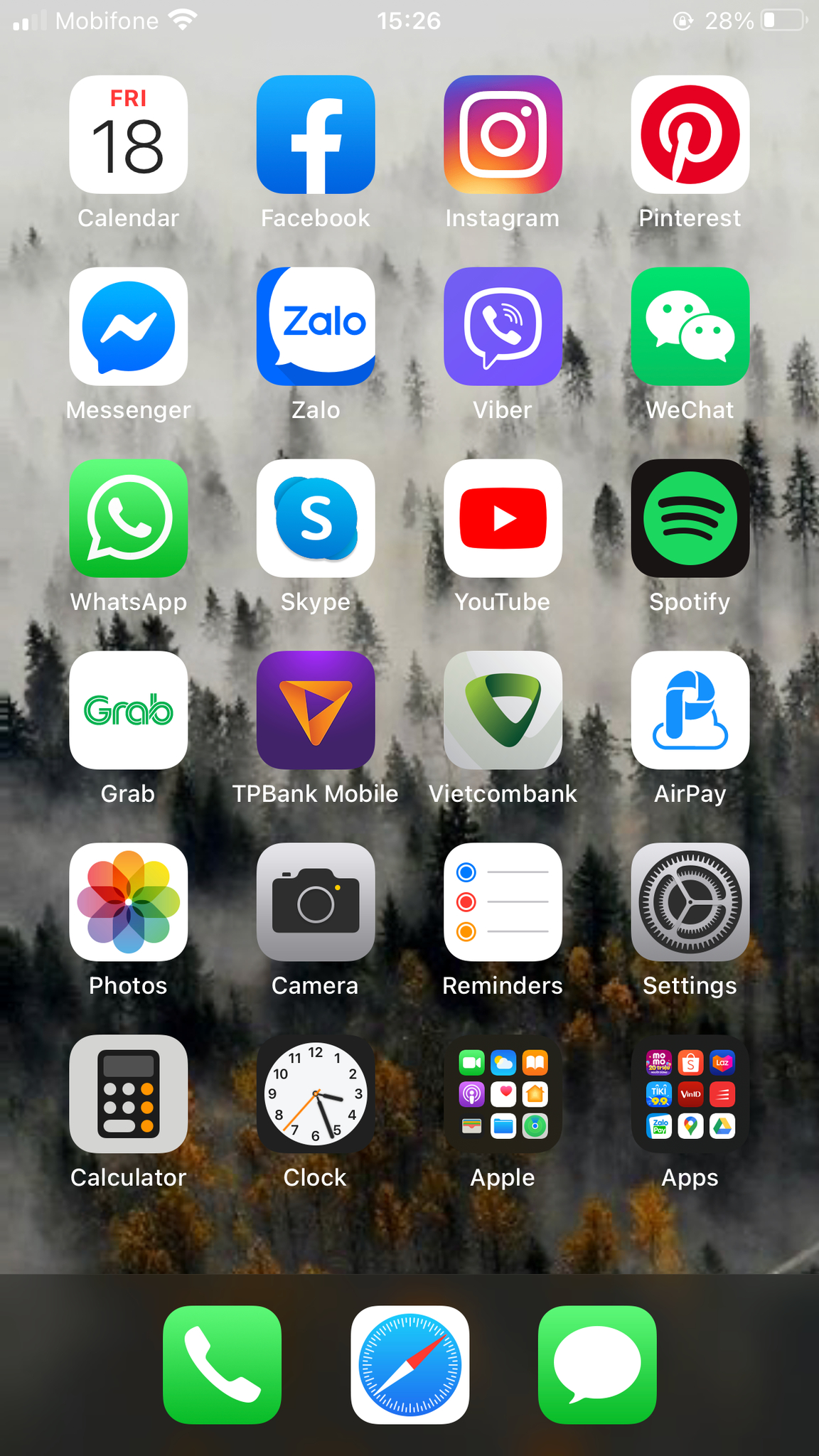Launch the Pinterest app
The width and height of the screenshot is (819, 1456).
tap(690, 135)
